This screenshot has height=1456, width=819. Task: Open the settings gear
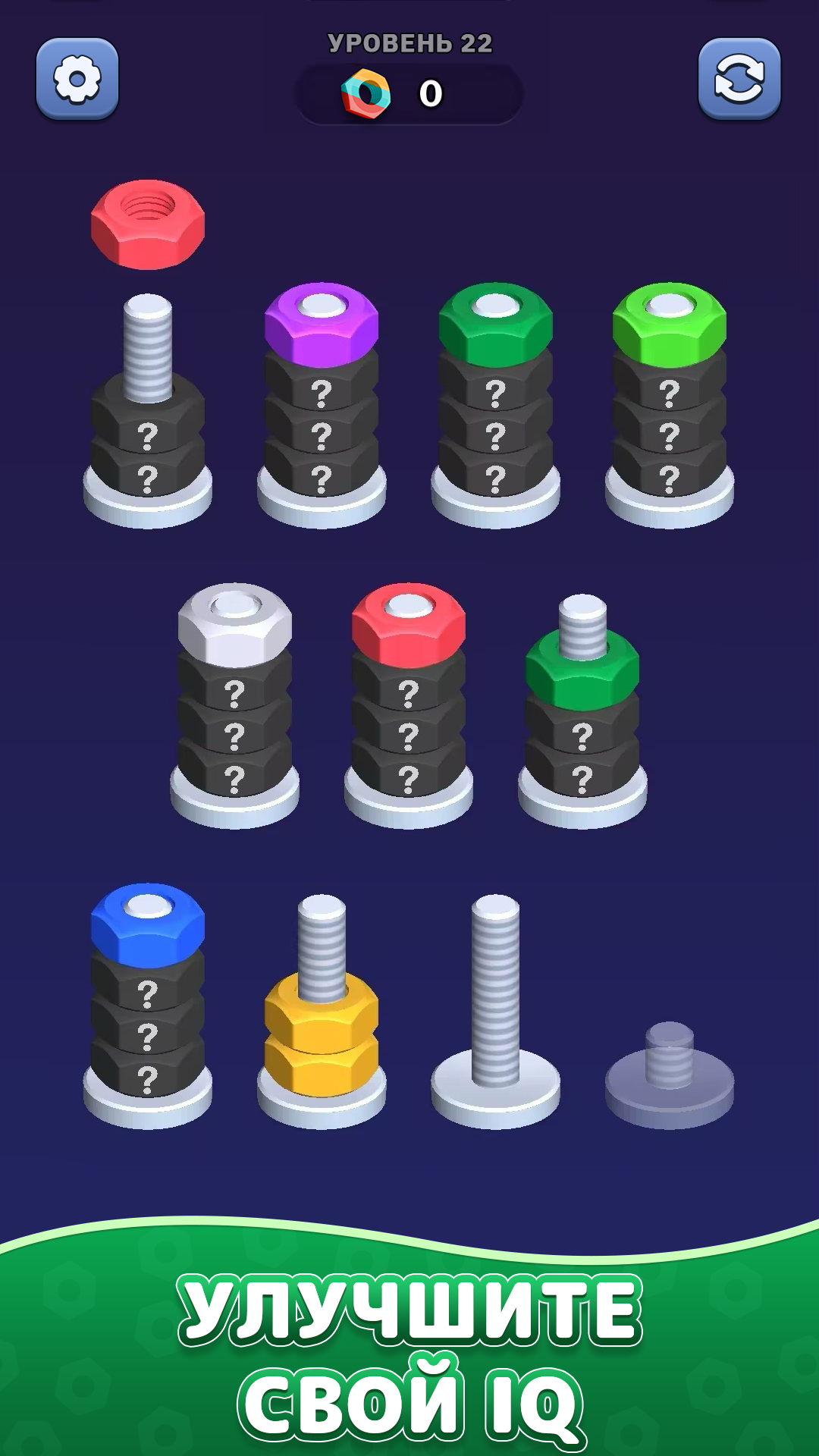click(77, 79)
